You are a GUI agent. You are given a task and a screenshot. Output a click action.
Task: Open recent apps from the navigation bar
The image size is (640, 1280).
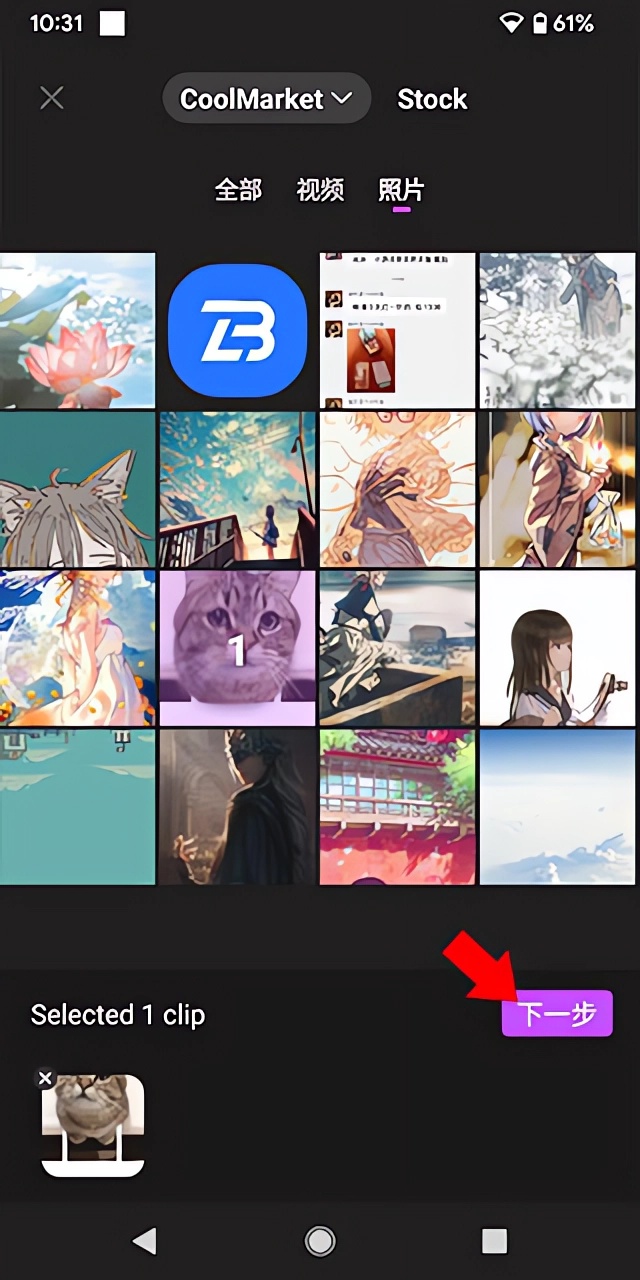coord(494,1241)
